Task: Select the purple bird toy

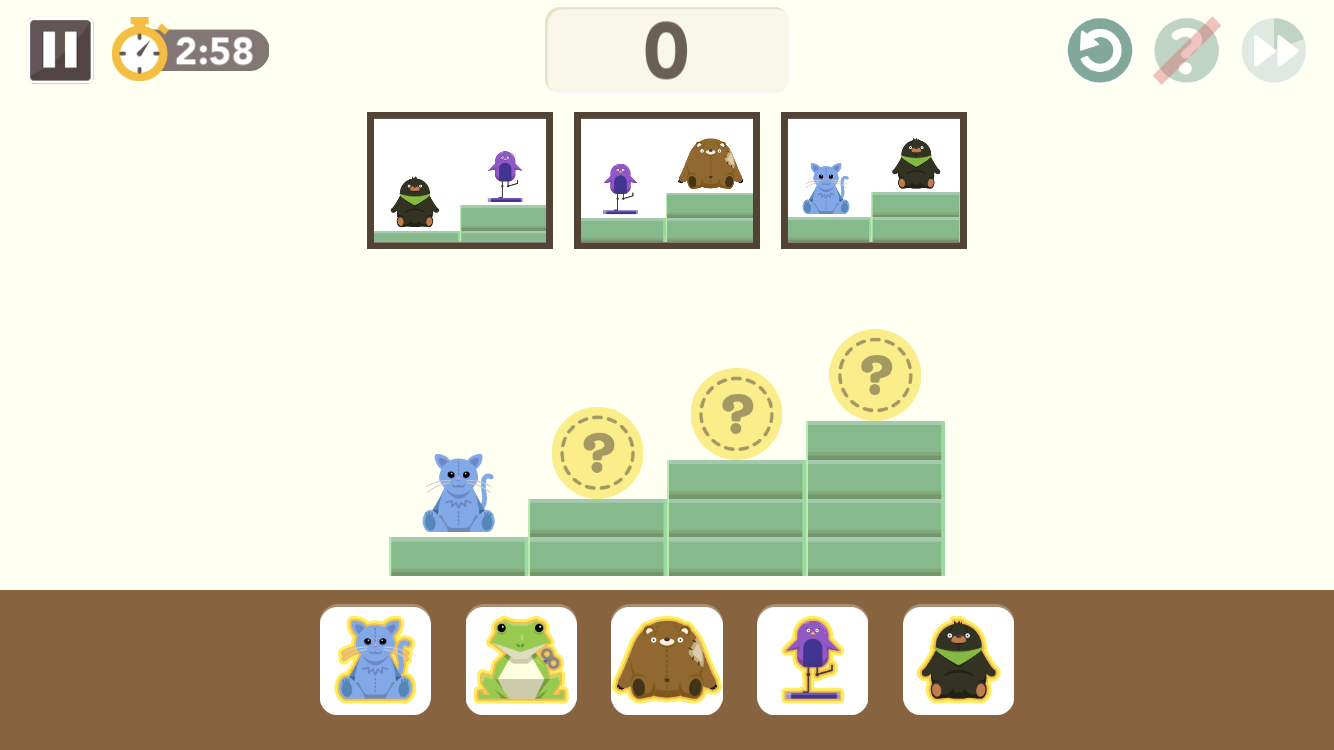Action: [x=812, y=660]
